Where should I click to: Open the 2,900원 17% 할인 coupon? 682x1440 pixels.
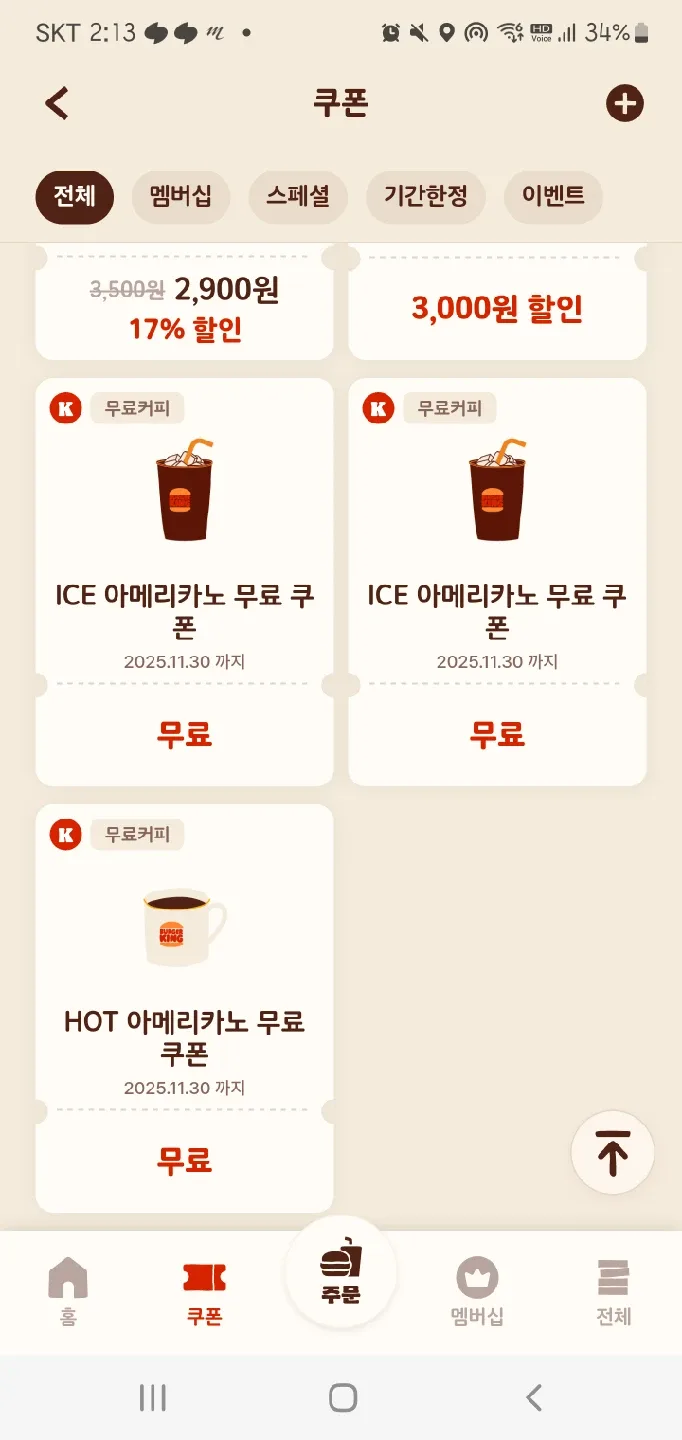pos(185,305)
